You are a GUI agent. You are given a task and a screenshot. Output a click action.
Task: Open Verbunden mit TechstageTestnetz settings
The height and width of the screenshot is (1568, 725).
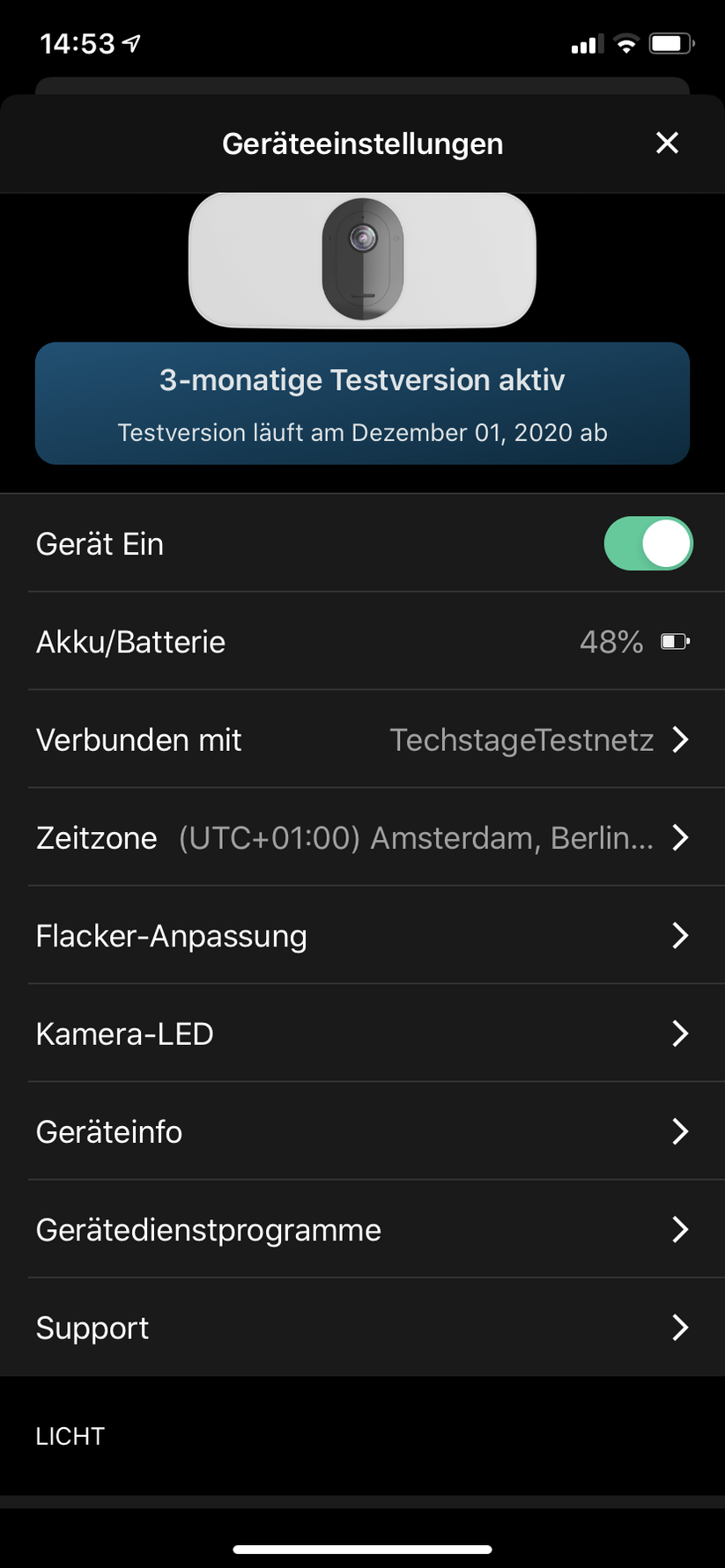tap(362, 740)
